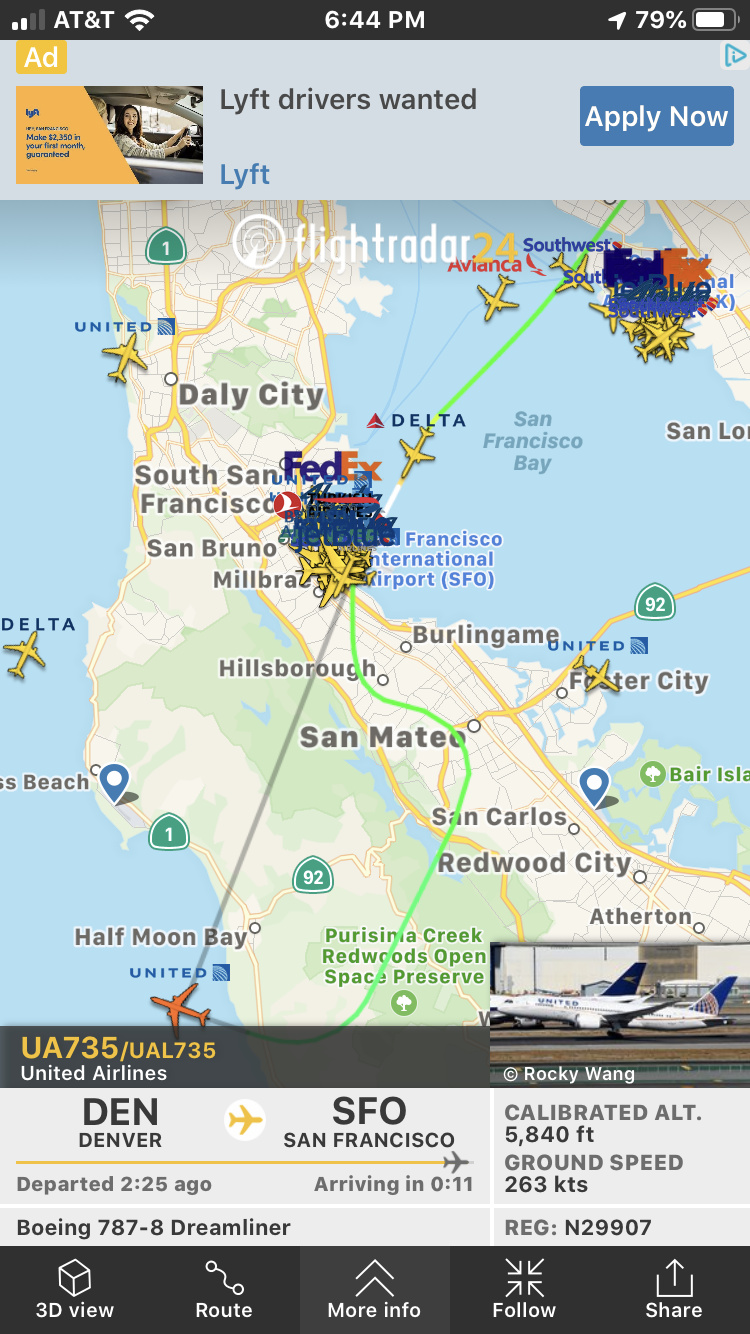The height and width of the screenshot is (1334, 750).
Task: Follow flight UA735 on the map
Action: (524, 1289)
